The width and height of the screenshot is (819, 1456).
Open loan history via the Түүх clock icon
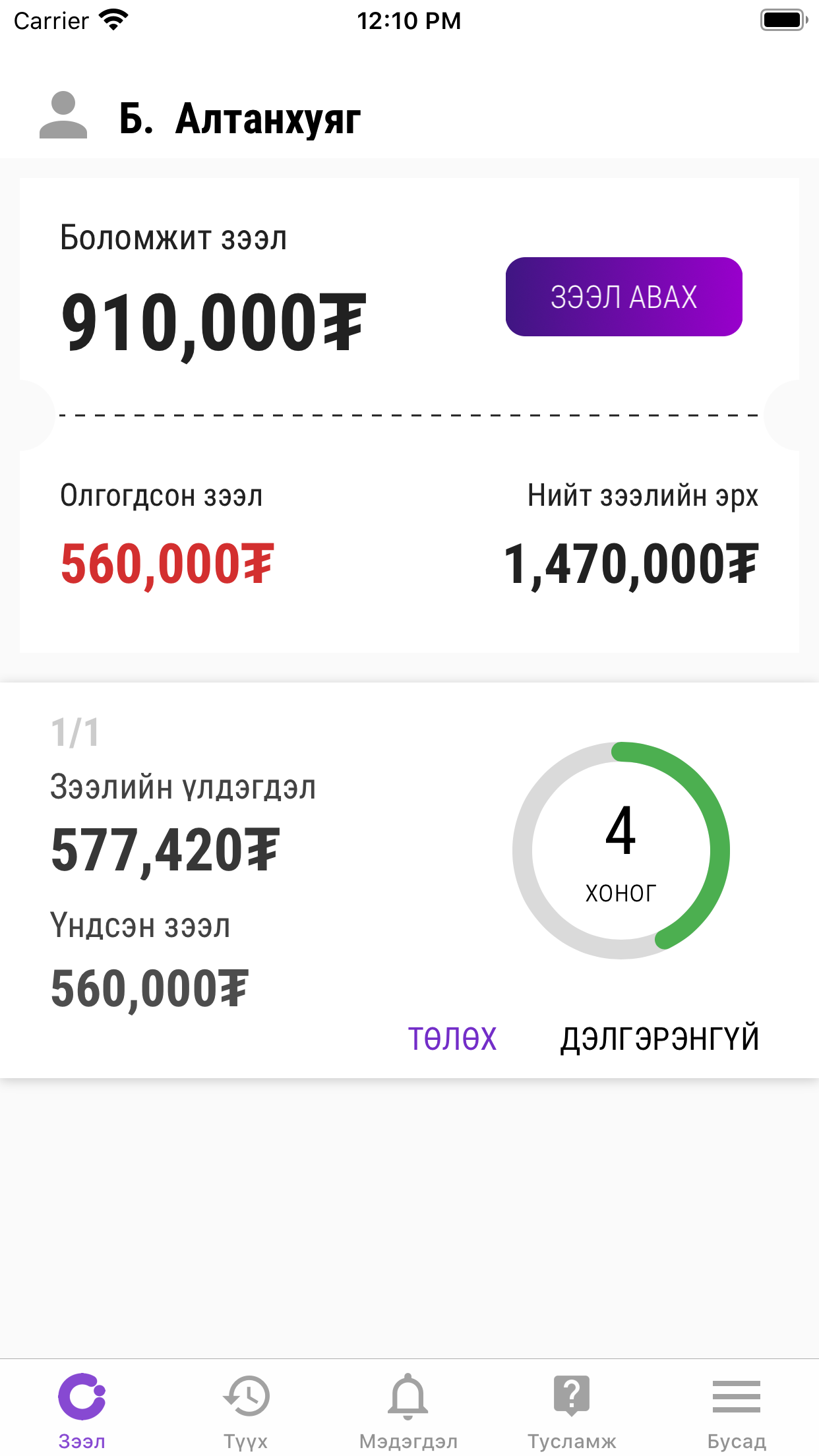click(x=246, y=1395)
